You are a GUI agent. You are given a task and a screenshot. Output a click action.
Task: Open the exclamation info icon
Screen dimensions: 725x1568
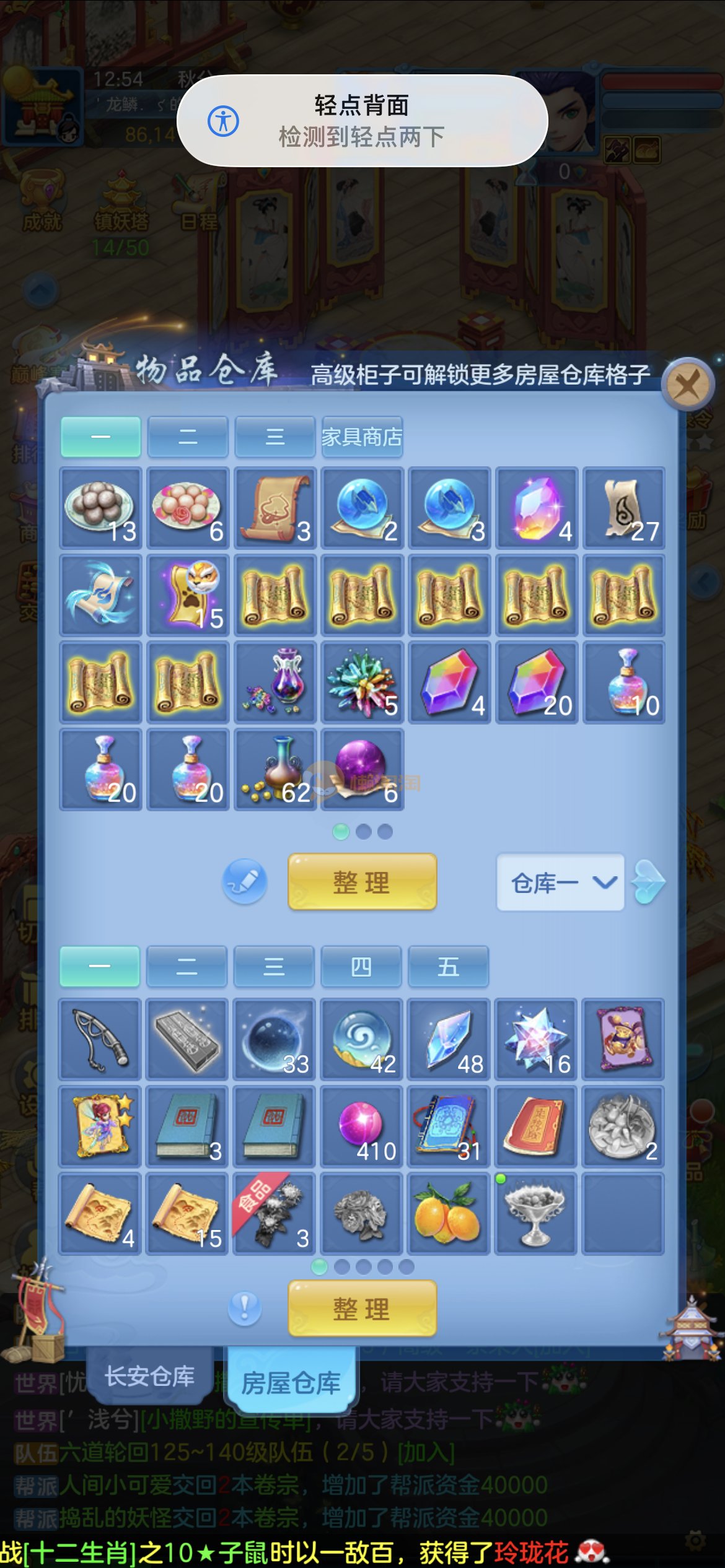[245, 1309]
